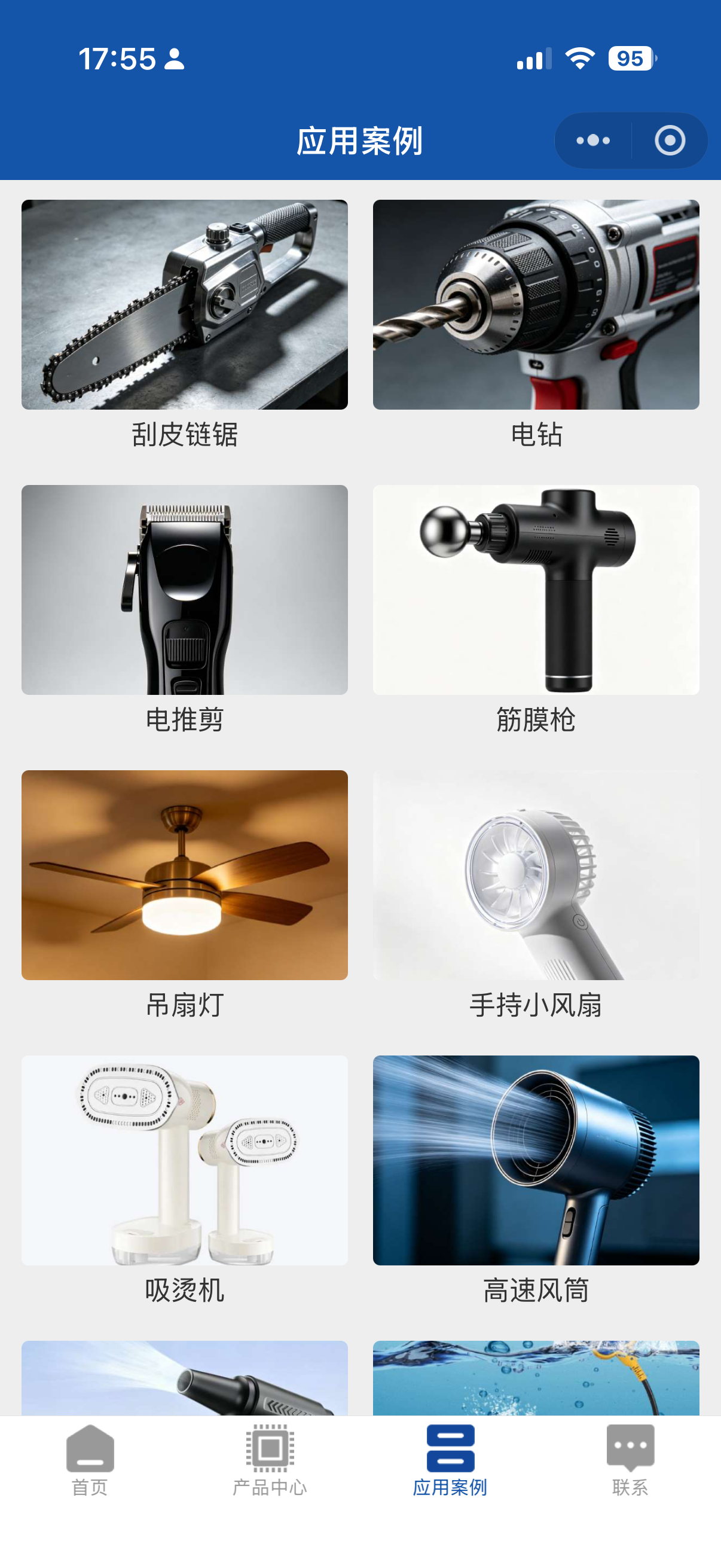The image size is (721, 1568).
Task: View the 电推剪 case
Action: (184, 610)
